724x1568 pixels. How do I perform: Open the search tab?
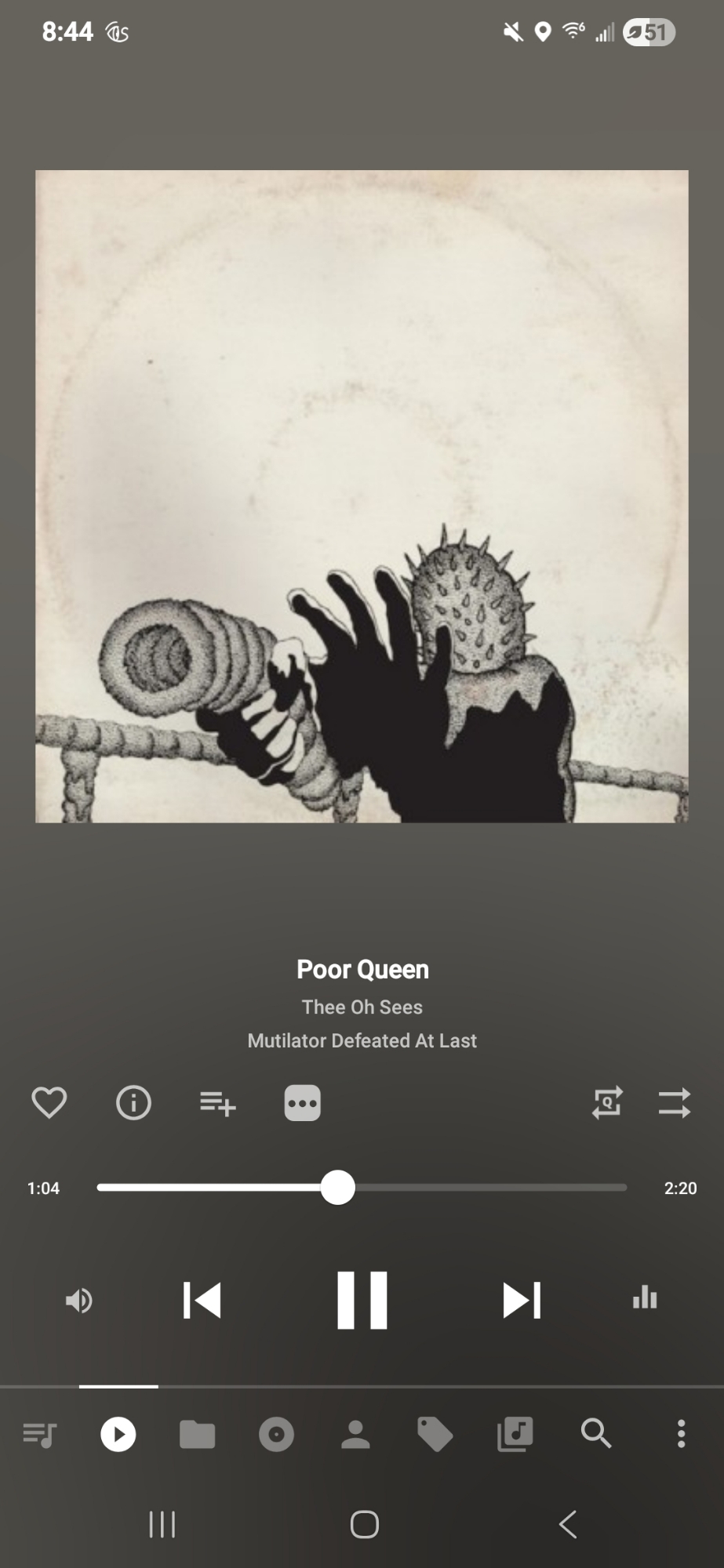click(x=596, y=1433)
